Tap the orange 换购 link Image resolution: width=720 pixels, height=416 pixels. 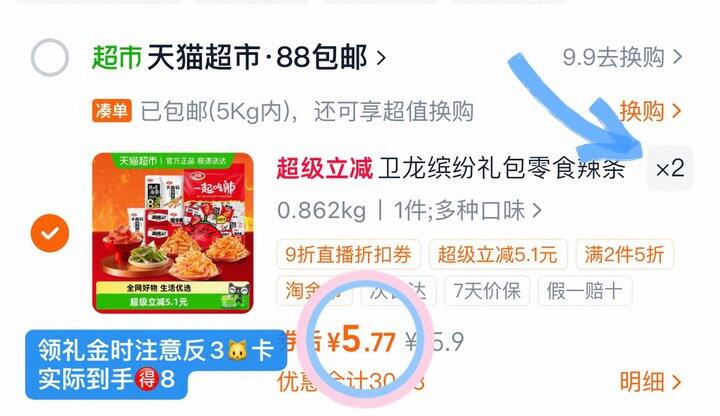[650, 111]
